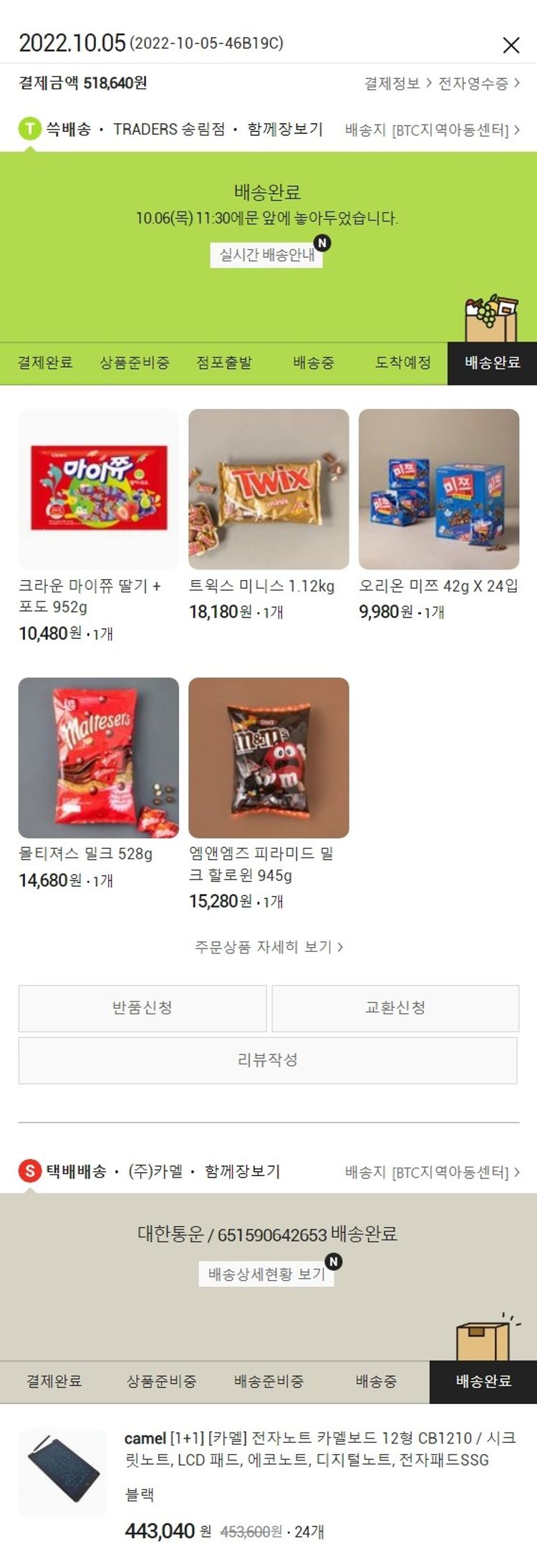
Task: Open 결제정보 payment info link
Action: (x=397, y=83)
